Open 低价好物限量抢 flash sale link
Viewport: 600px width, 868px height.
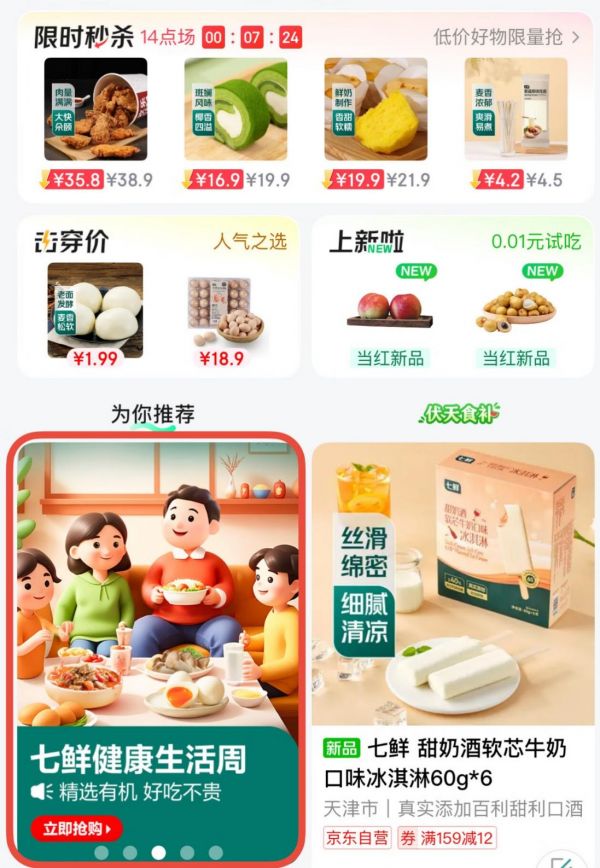click(x=505, y=38)
